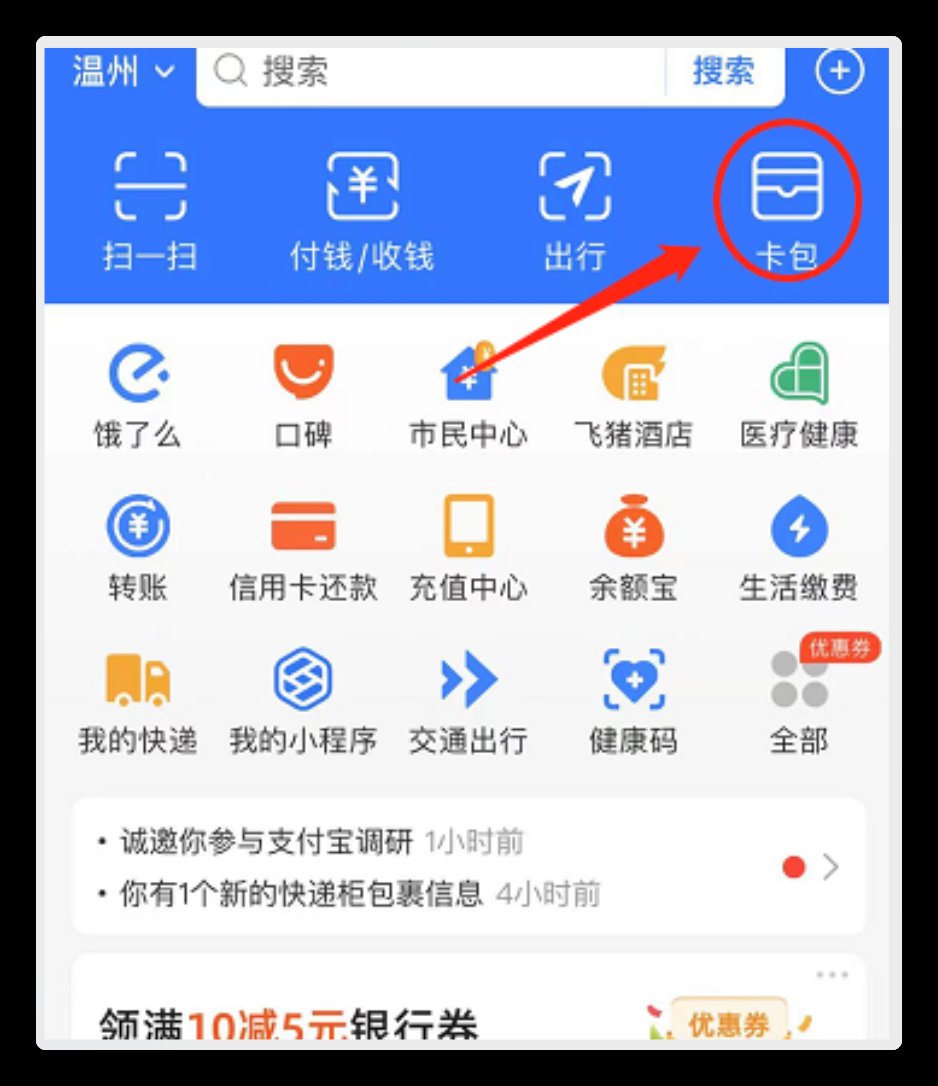Open 飞猪酒店 hotel booking
The width and height of the screenshot is (938, 1086).
(633, 394)
